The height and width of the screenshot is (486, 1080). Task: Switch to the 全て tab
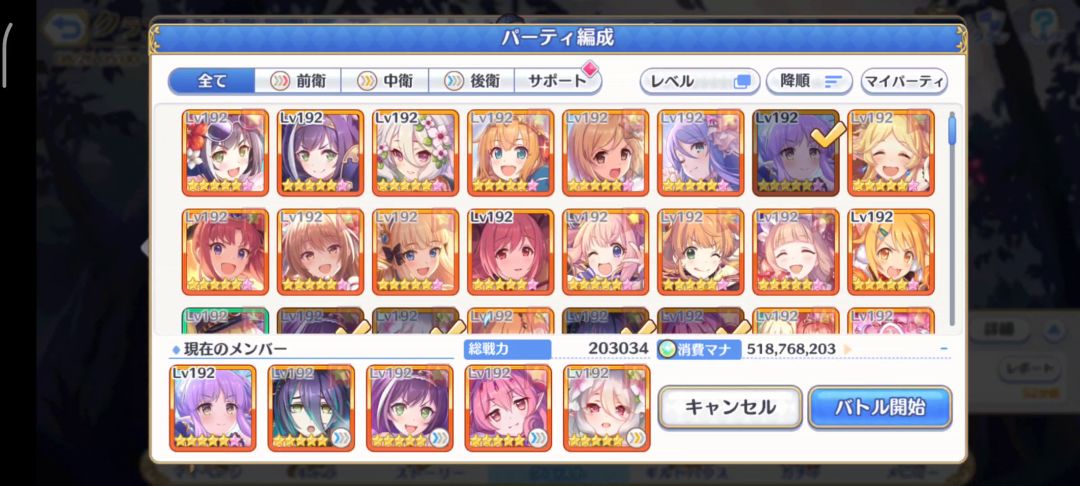210,81
